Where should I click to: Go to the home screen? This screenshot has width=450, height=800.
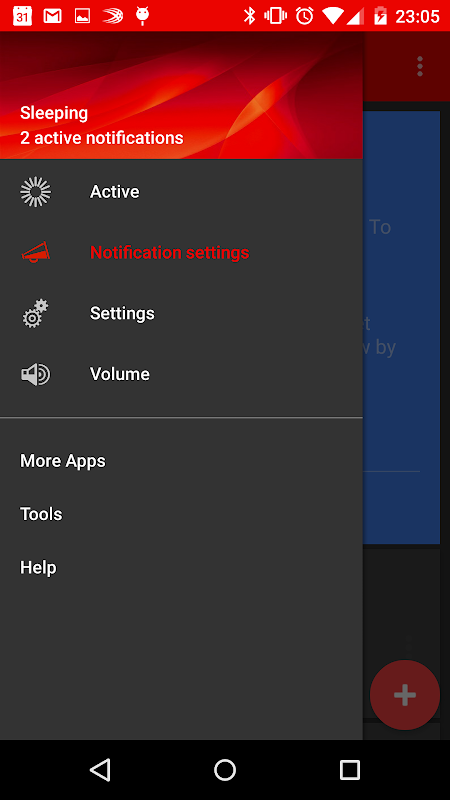[x=225, y=769]
